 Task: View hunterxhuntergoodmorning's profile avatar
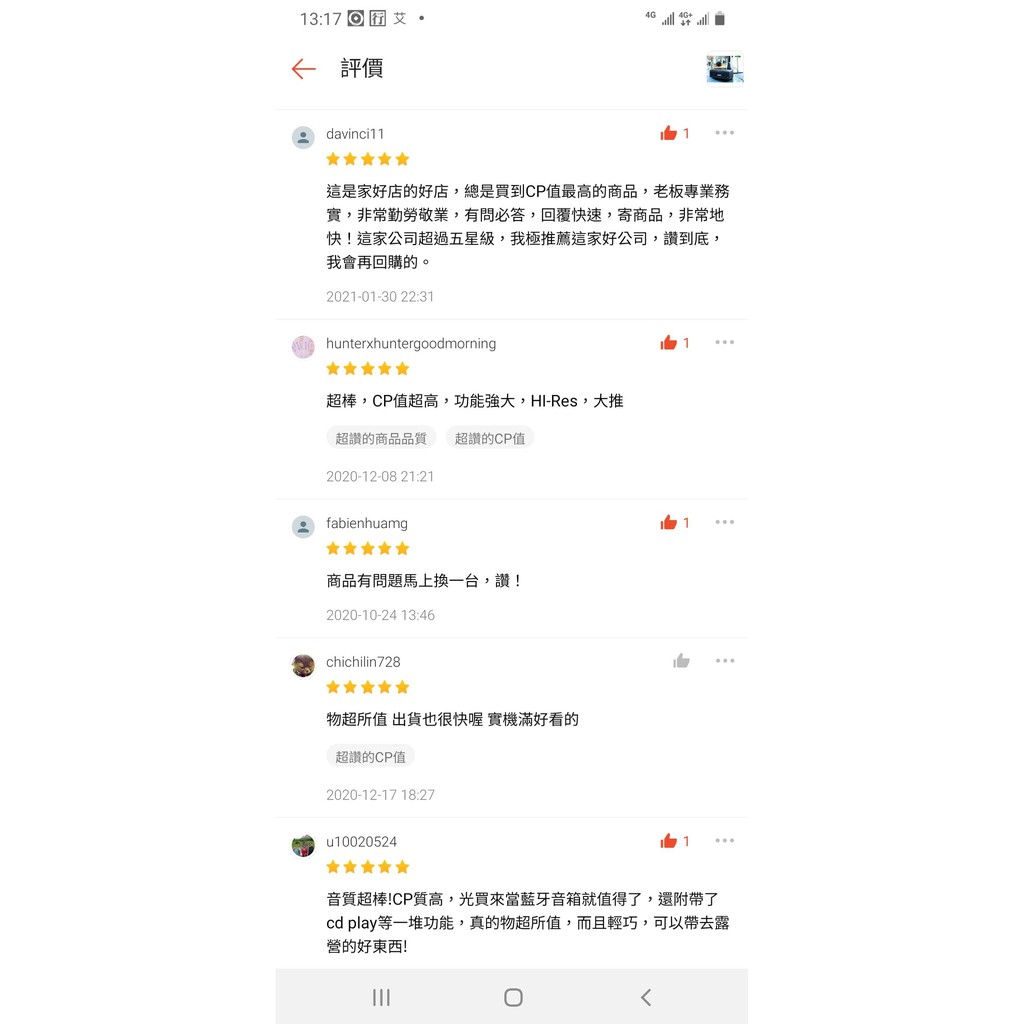point(303,347)
